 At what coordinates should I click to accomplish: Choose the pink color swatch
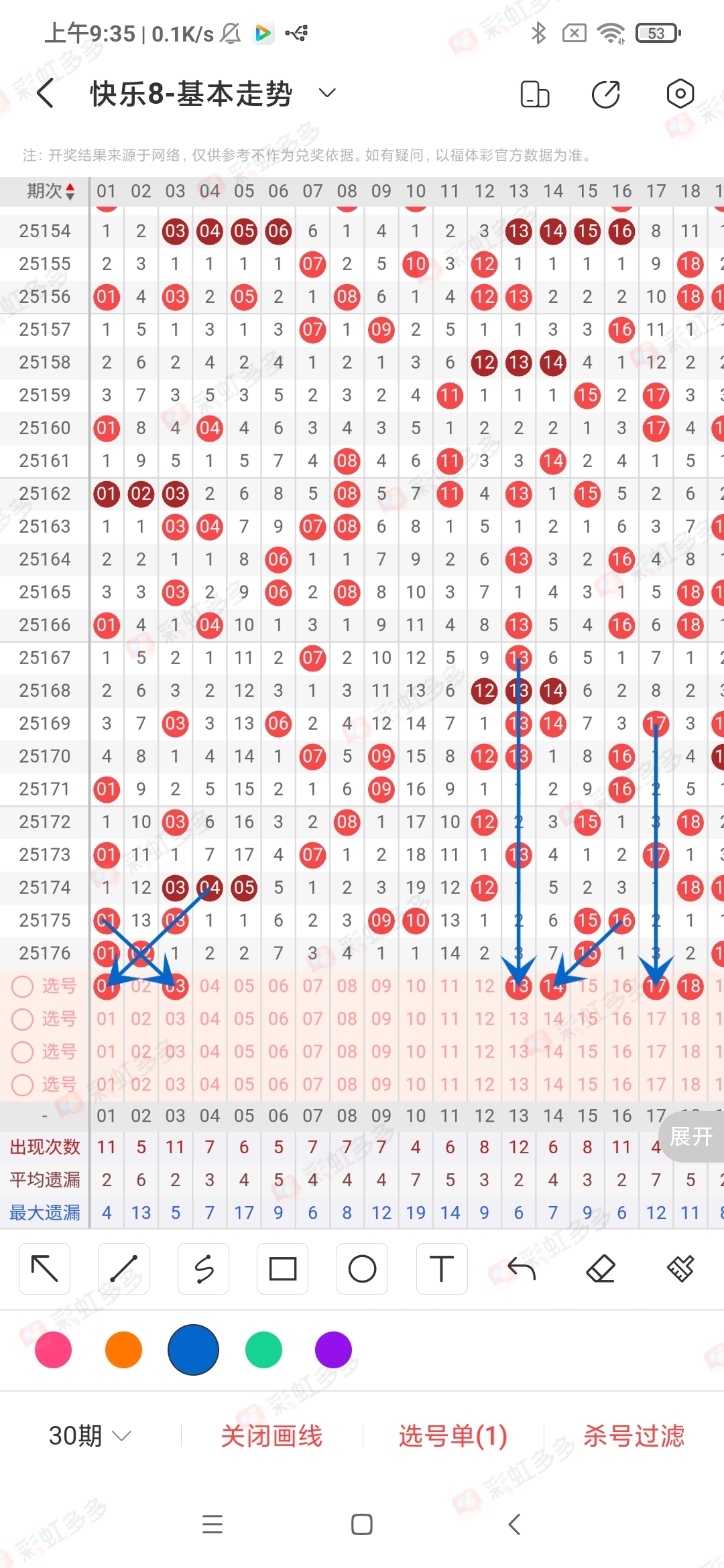[x=54, y=1350]
